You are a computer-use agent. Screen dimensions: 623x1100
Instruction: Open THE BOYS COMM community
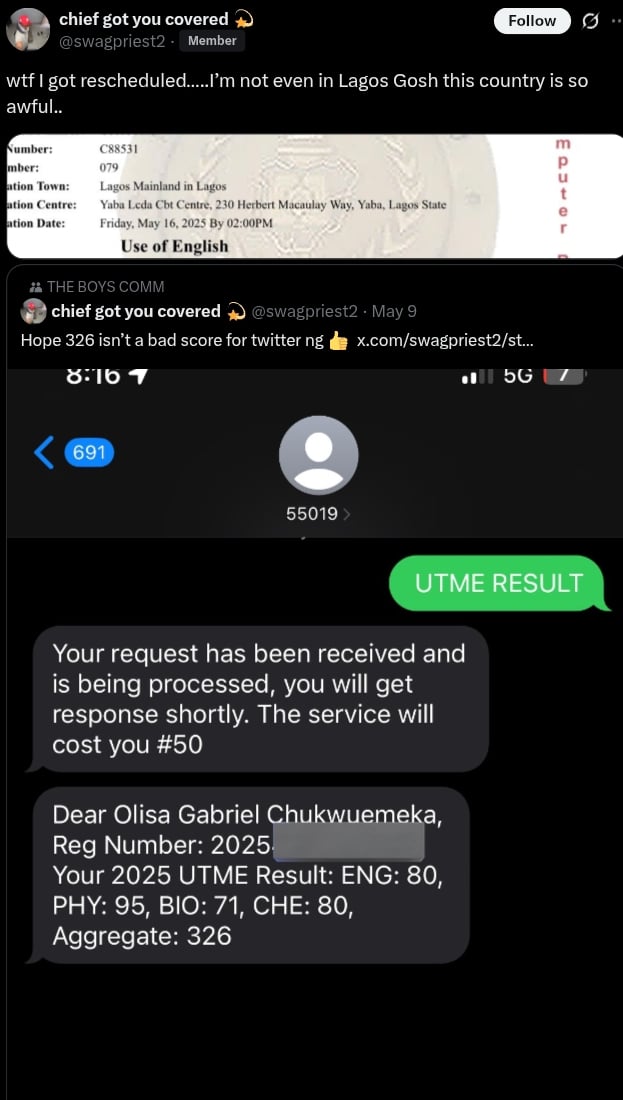(x=105, y=287)
